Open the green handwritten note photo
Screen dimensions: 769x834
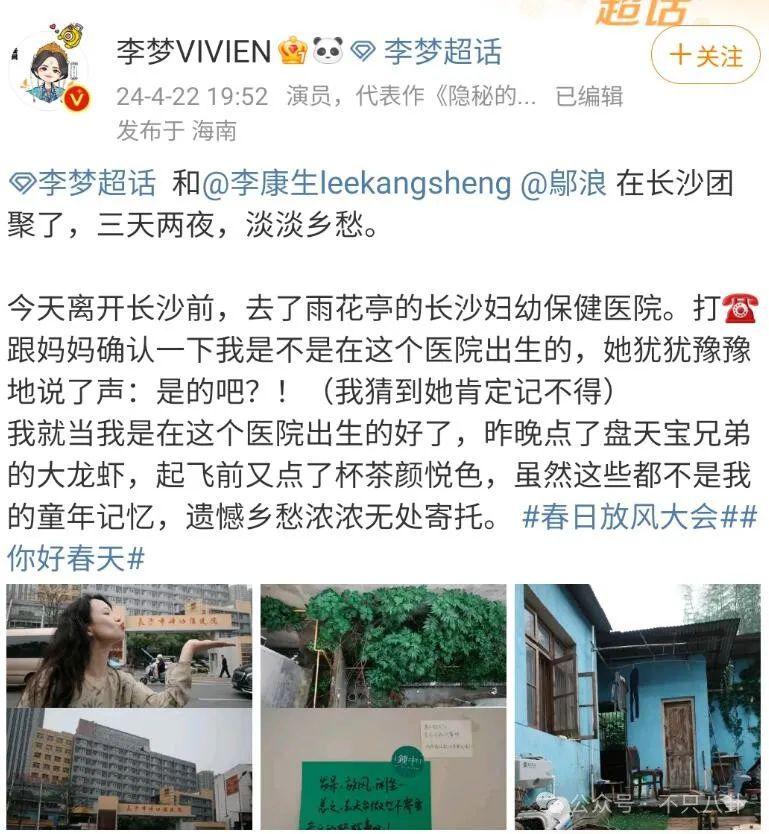pyautogui.click(x=383, y=768)
